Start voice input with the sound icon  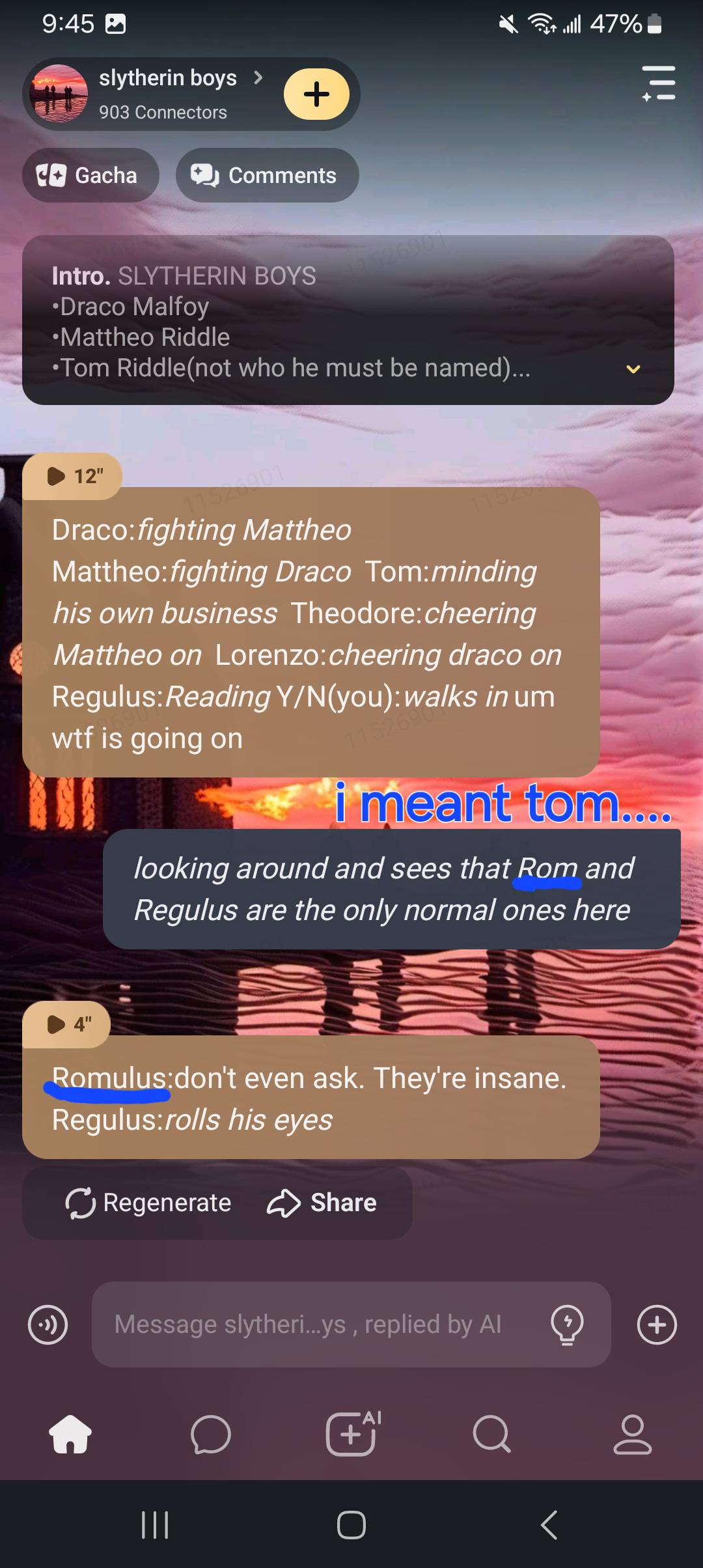(48, 1324)
